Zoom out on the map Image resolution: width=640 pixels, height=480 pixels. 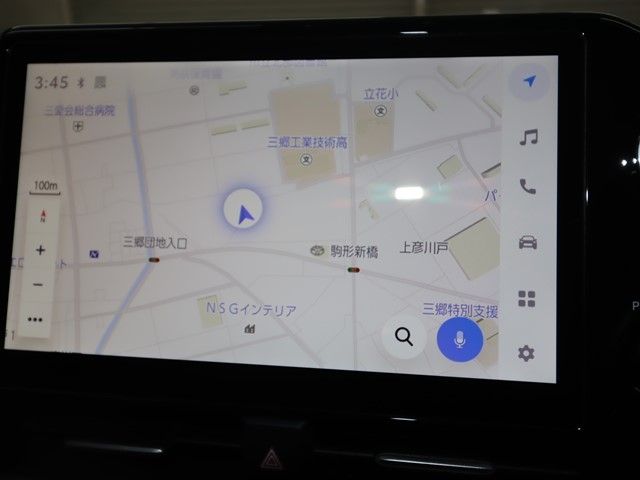pyautogui.click(x=38, y=284)
